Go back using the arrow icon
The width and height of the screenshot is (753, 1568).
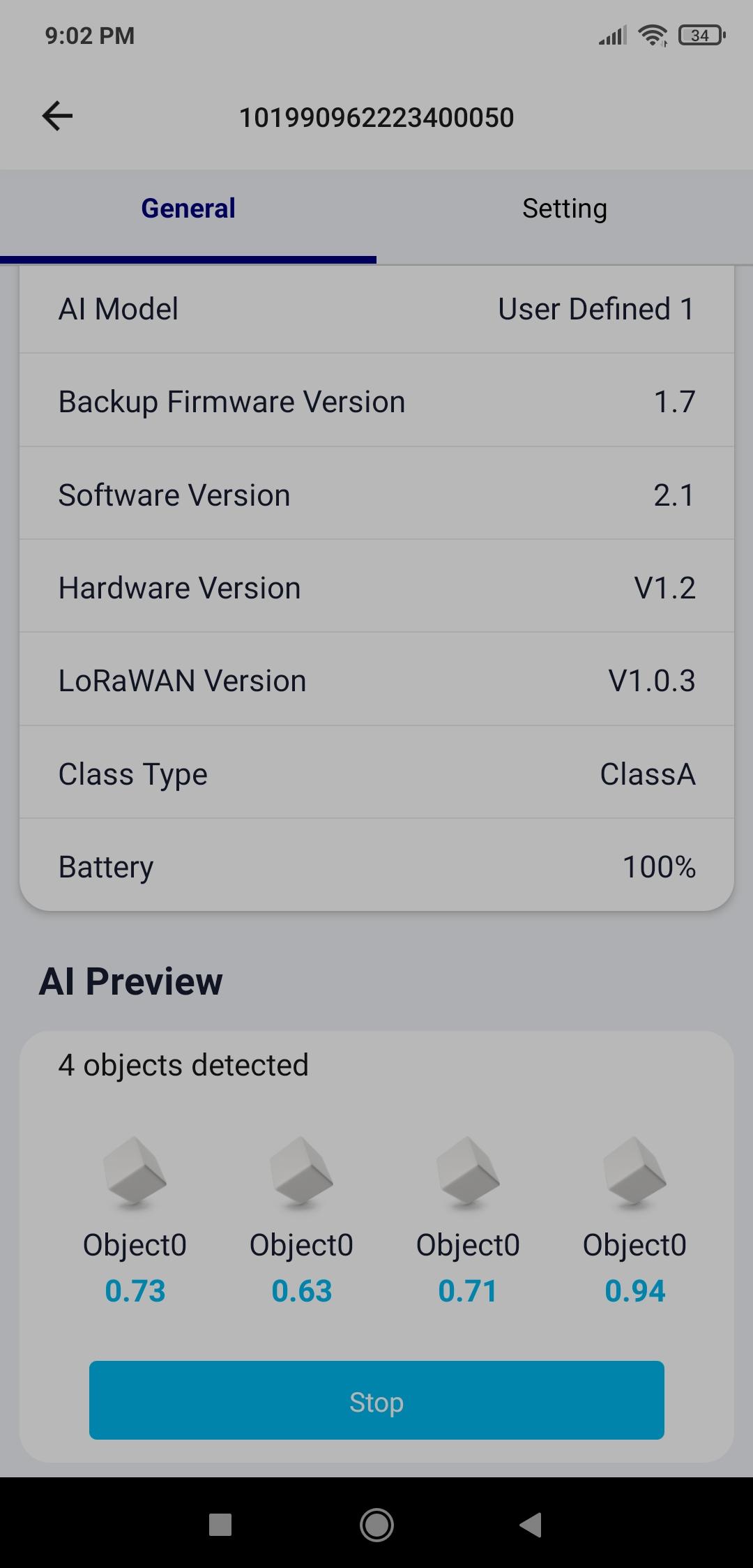tap(57, 116)
